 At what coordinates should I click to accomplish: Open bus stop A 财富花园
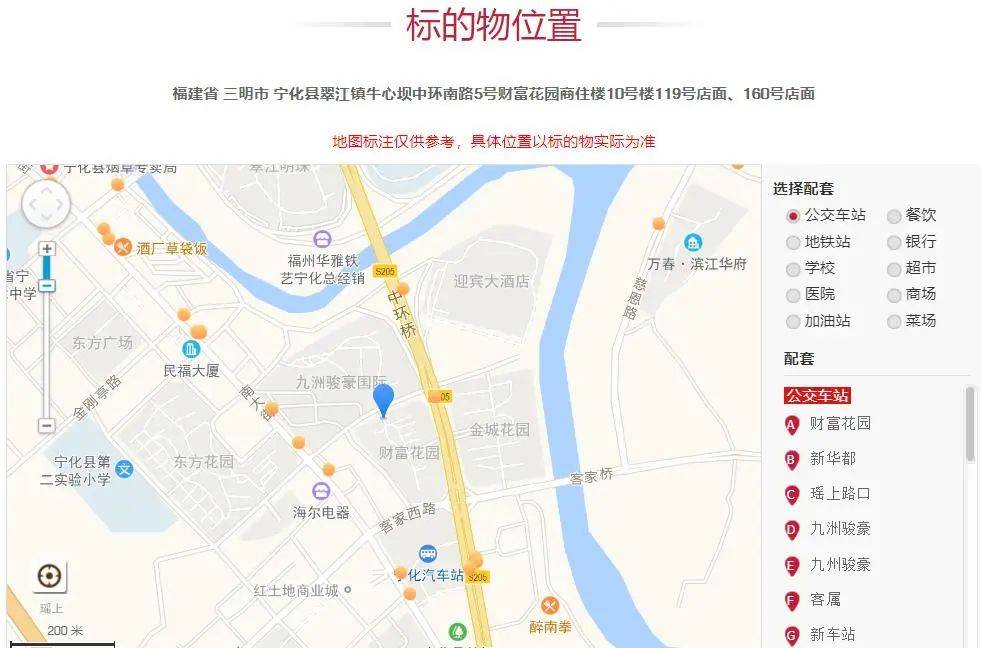click(x=839, y=424)
